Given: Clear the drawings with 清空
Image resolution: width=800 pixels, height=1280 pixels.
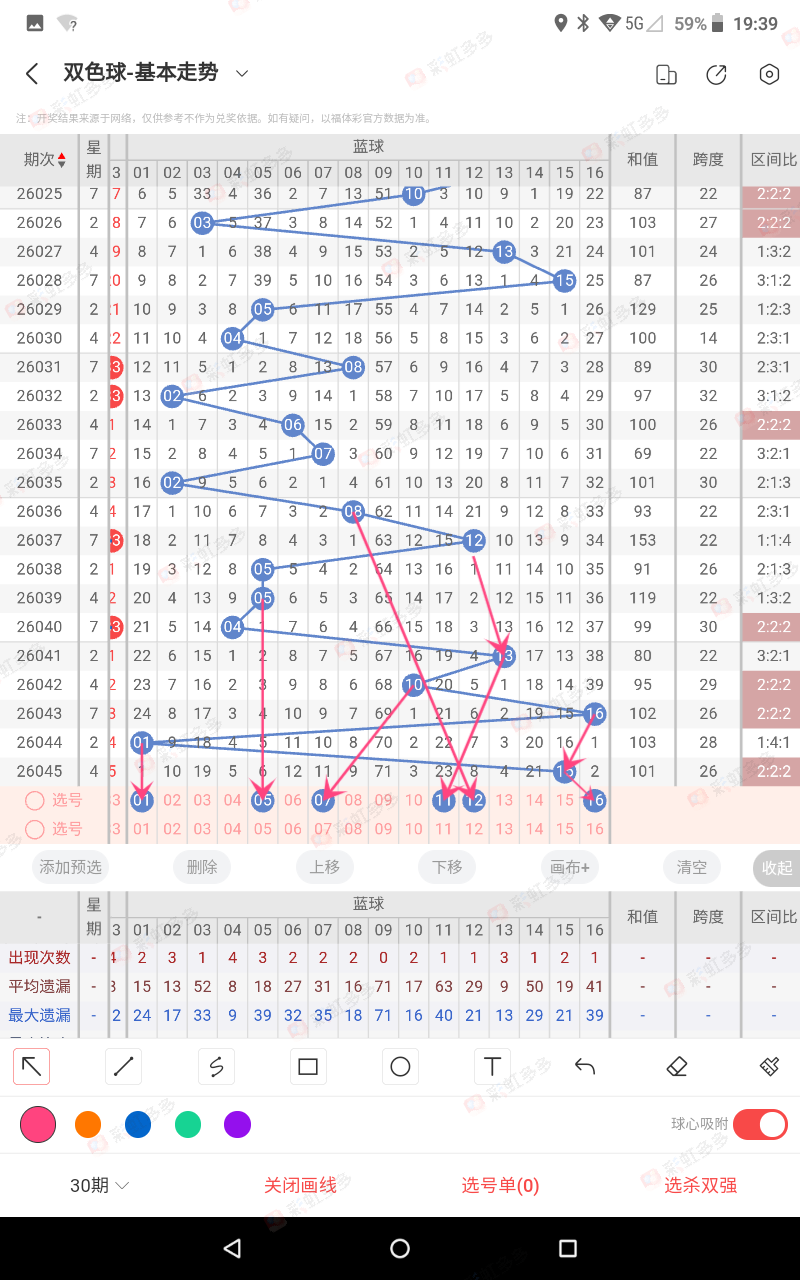Looking at the screenshot, I should pos(692,867).
